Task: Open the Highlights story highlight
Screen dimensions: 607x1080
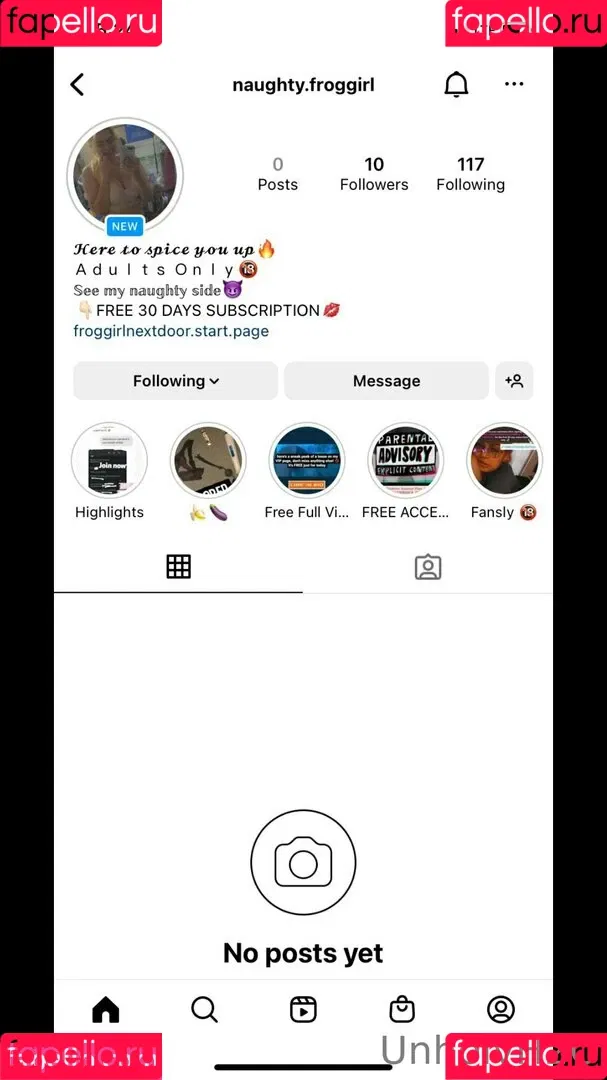Action: point(109,461)
